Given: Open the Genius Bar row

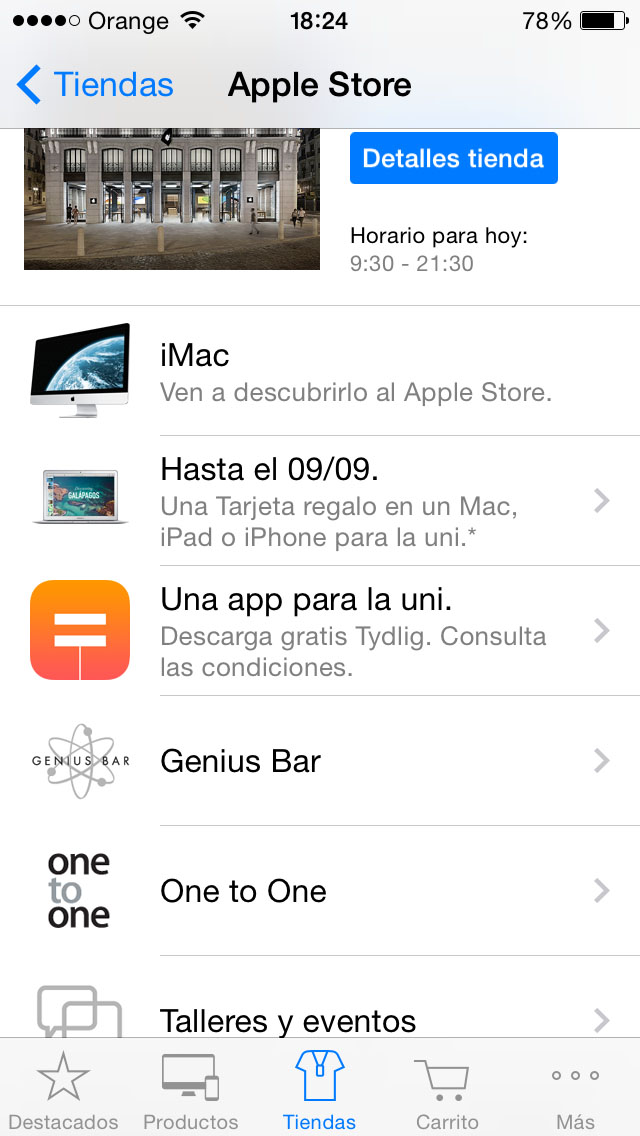Looking at the screenshot, I should [320, 761].
